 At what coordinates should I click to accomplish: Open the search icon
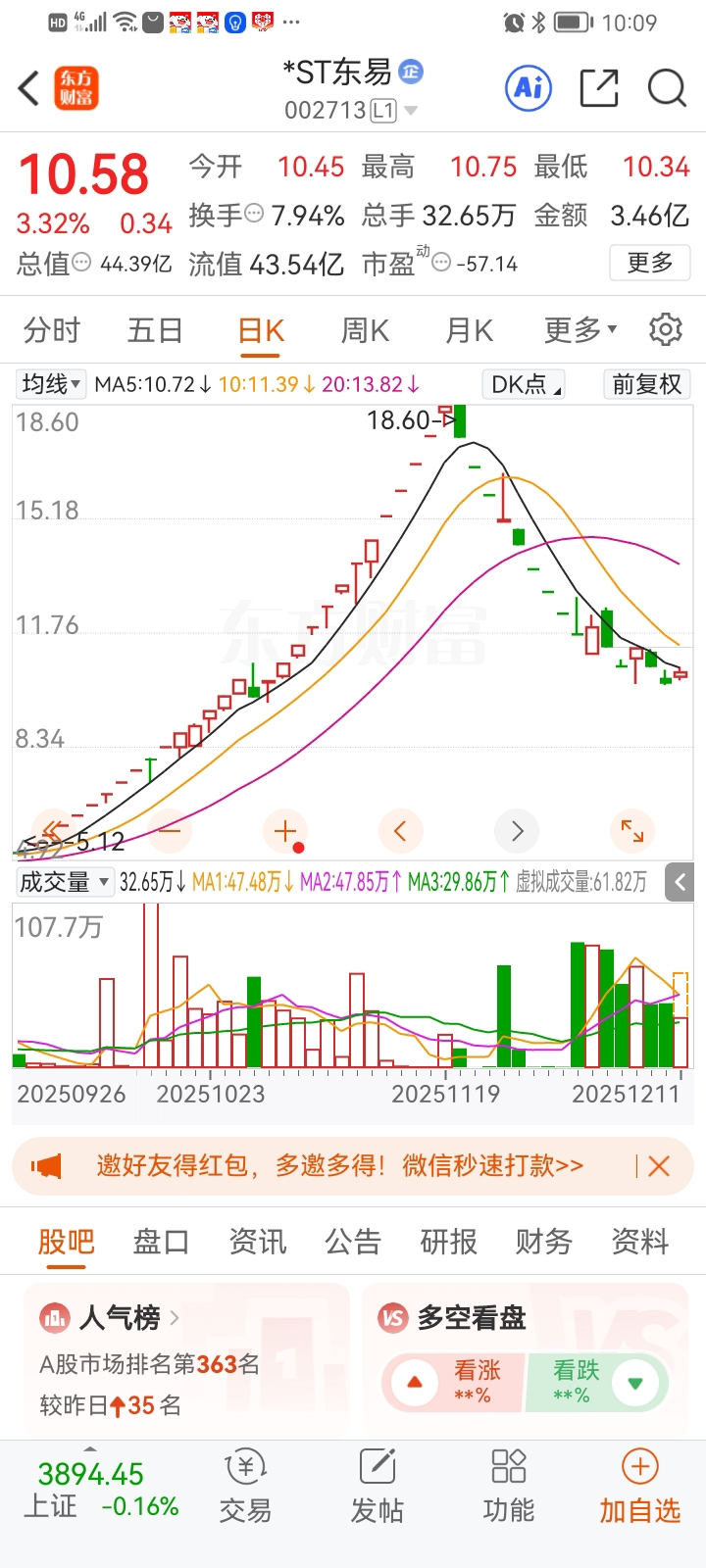(667, 88)
